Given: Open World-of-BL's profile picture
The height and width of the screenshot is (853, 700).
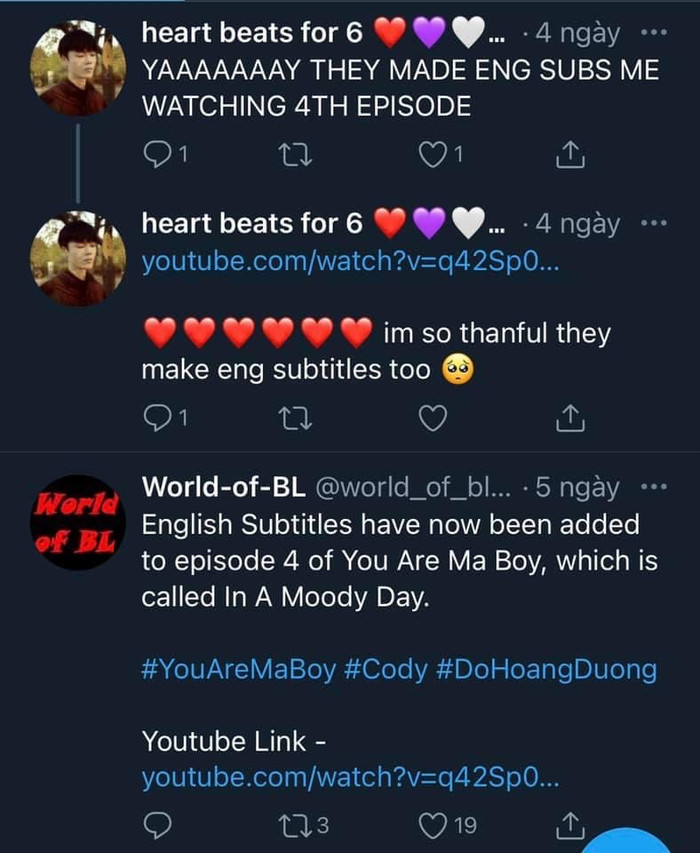Looking at the screenshot, I should (78, 521).
